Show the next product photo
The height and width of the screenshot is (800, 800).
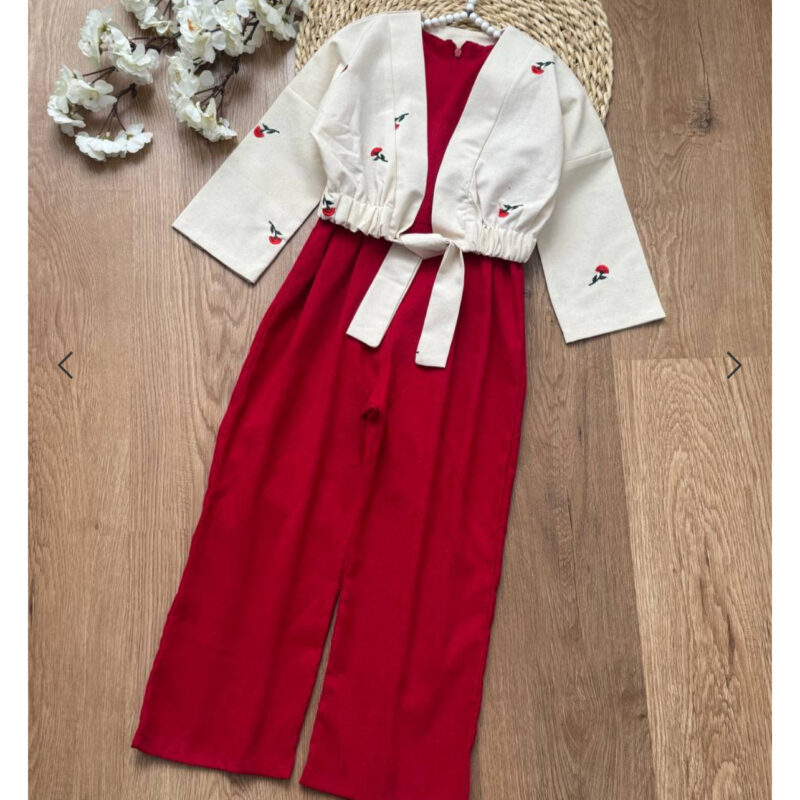click(733, 365)
